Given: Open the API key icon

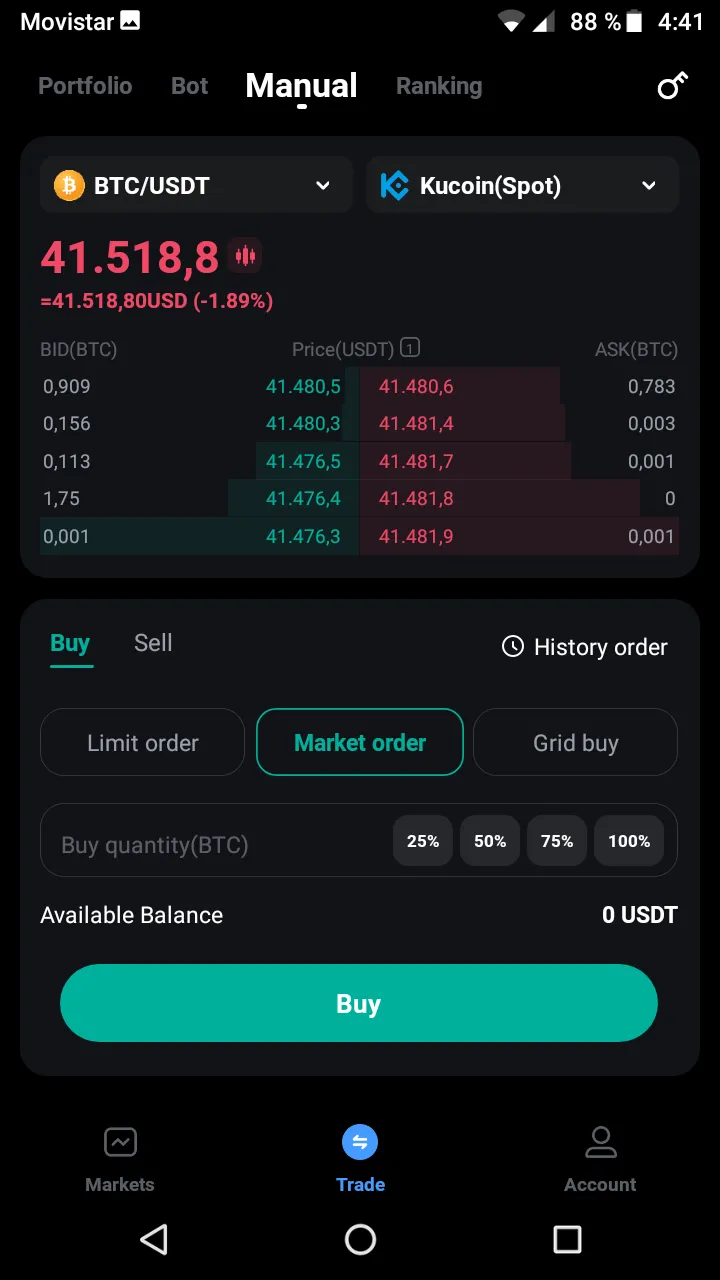Looking at the screenshot, I should [672, 86].
